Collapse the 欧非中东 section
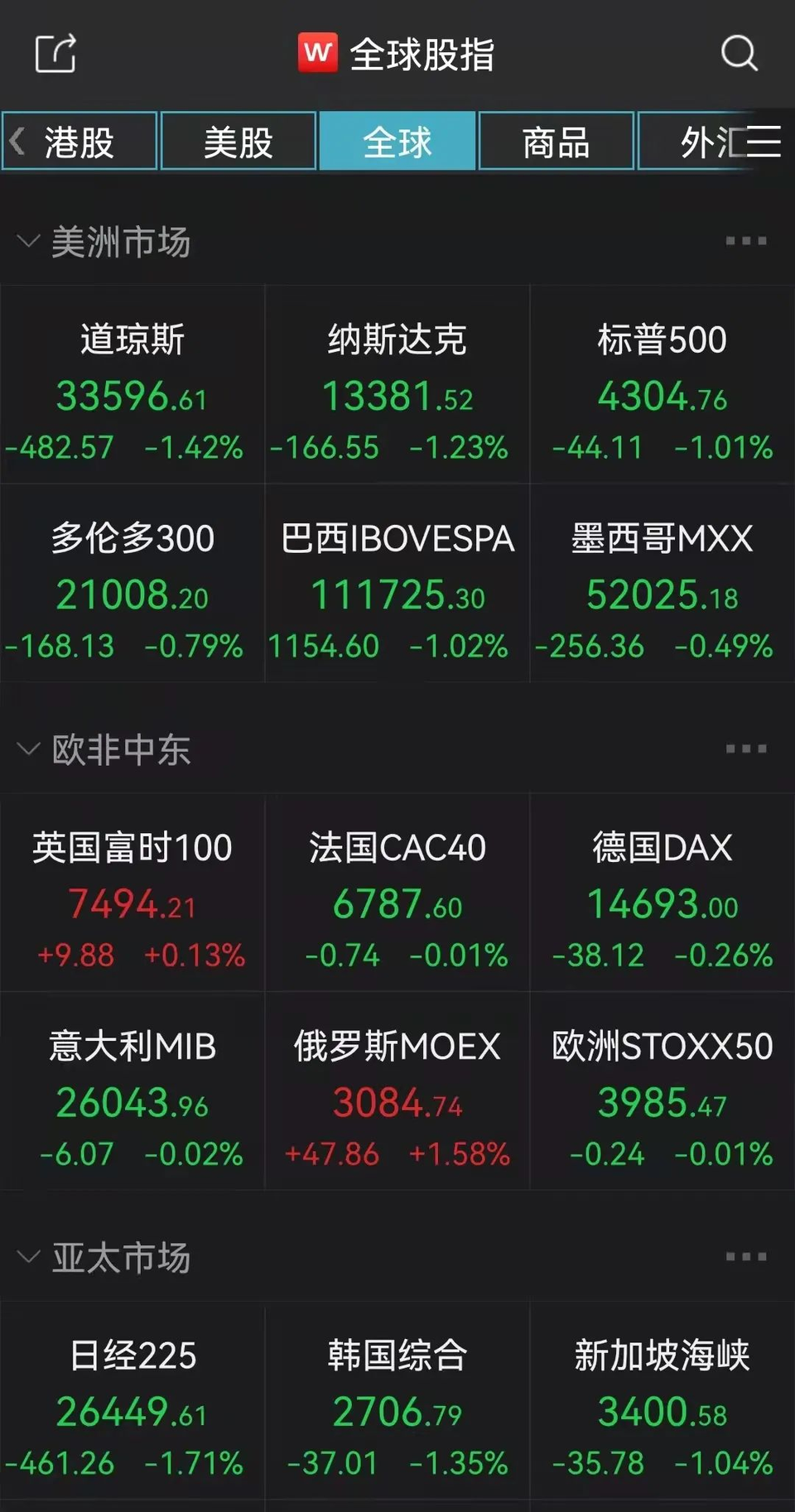The width and height of the screenshot is (795, 1512). point(27,748)
